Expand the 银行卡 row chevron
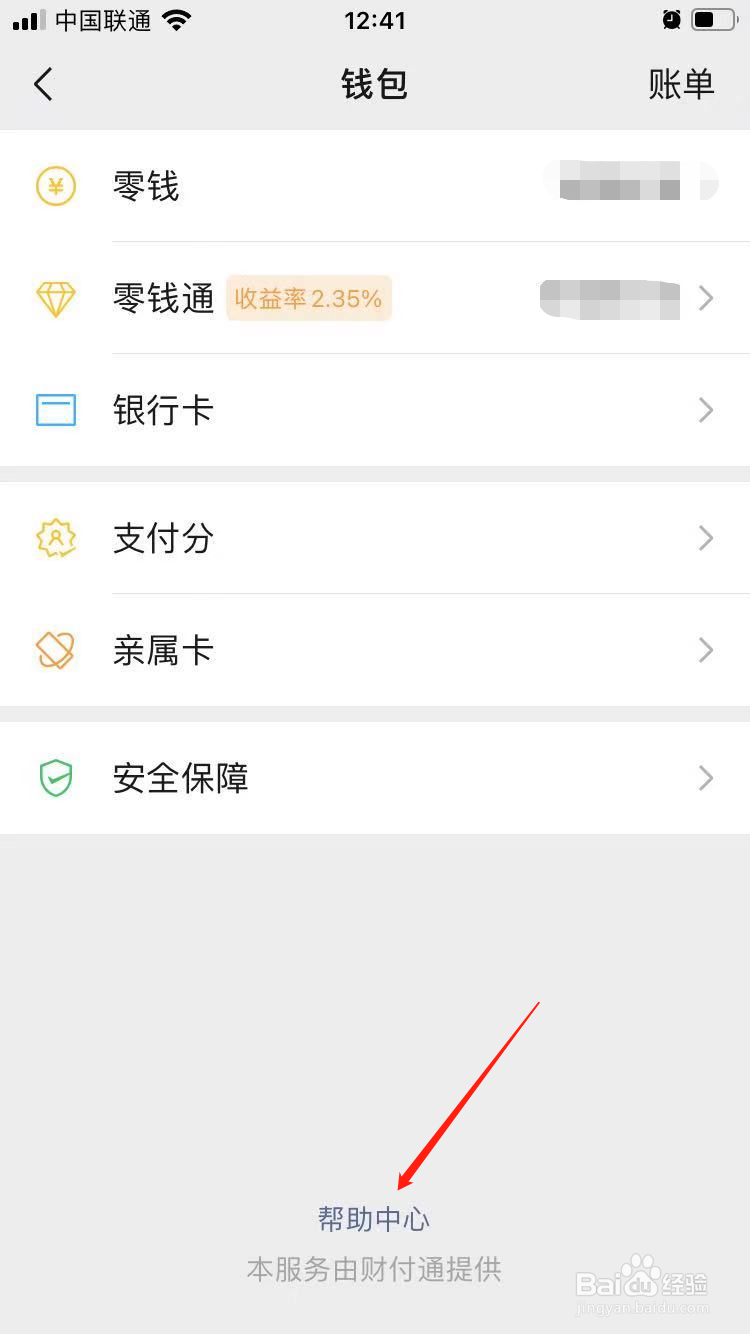 click(x=706, y=410)
